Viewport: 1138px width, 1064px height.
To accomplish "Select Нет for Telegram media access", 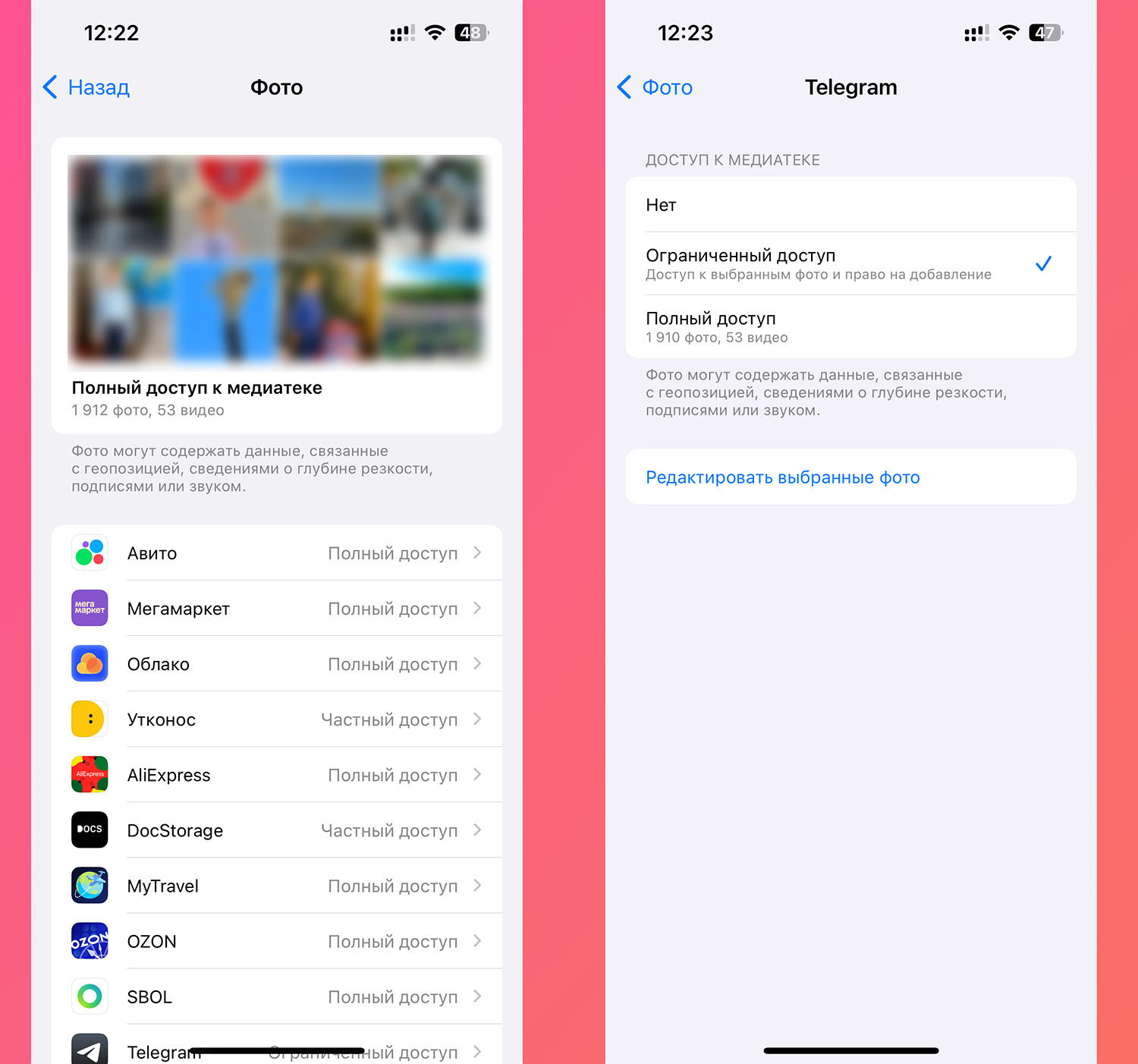I will pos(850,205).
